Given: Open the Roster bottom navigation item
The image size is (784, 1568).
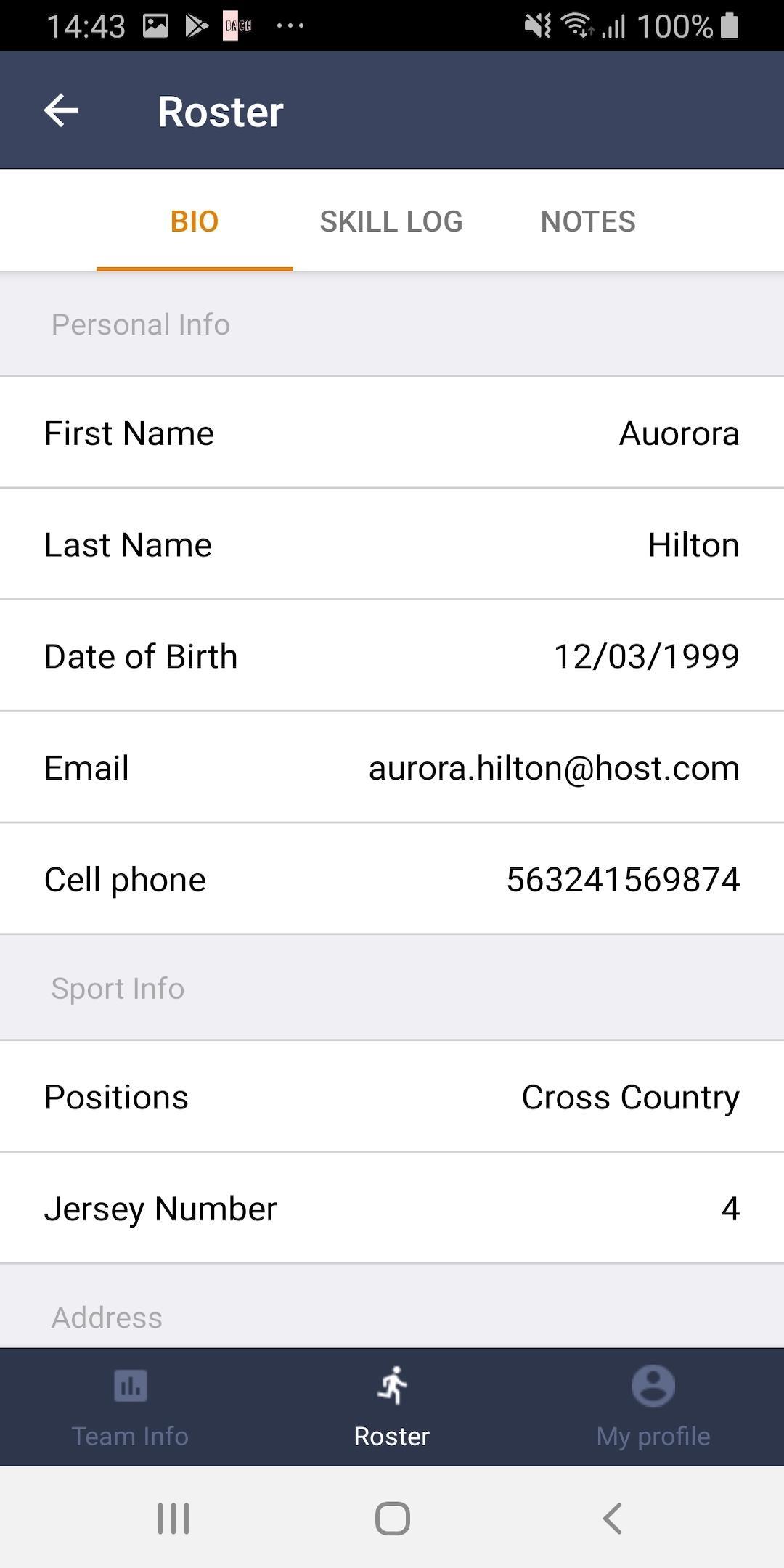Looking at the screenshot, I should (392, 1407).
